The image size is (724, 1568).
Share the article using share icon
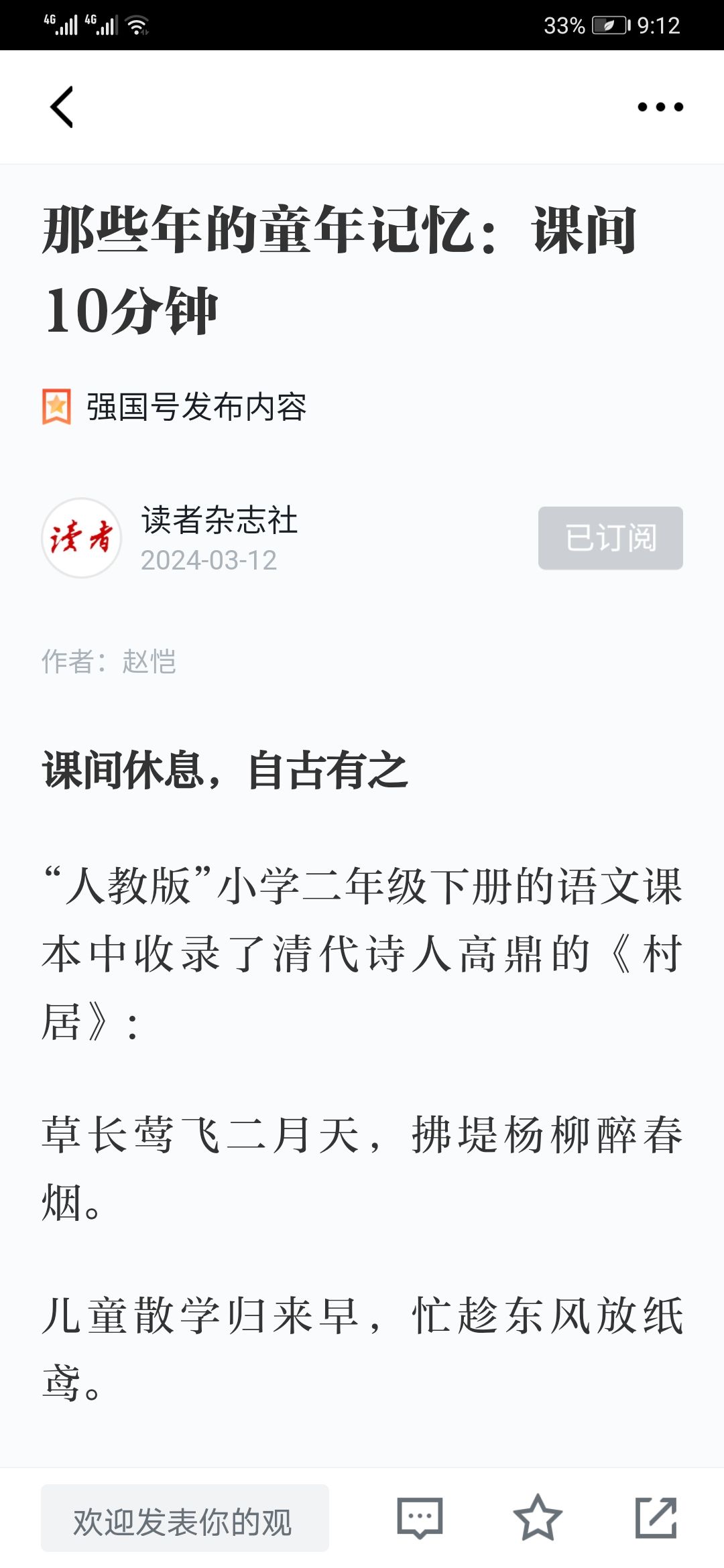656,1518
